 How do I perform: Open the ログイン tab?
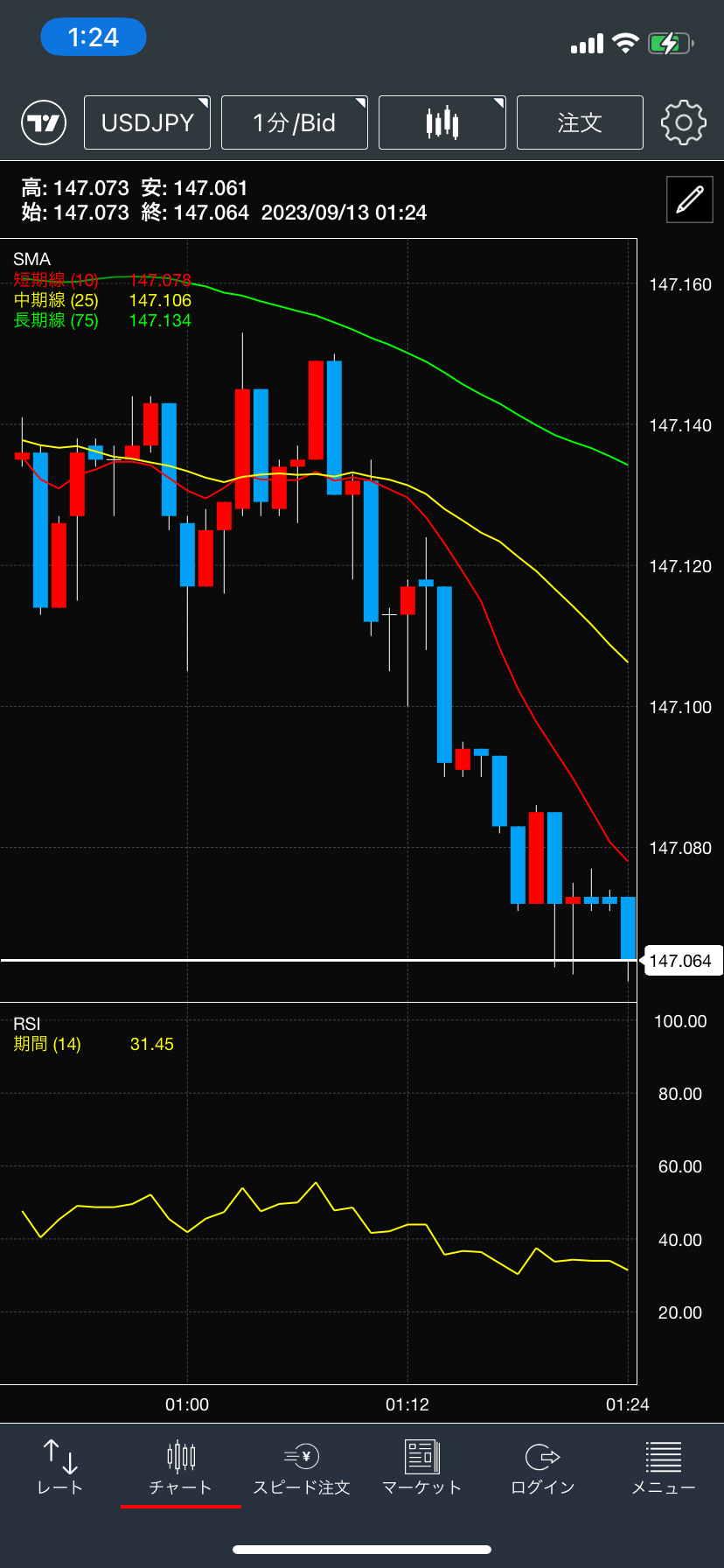click(x=542, y=1467)
